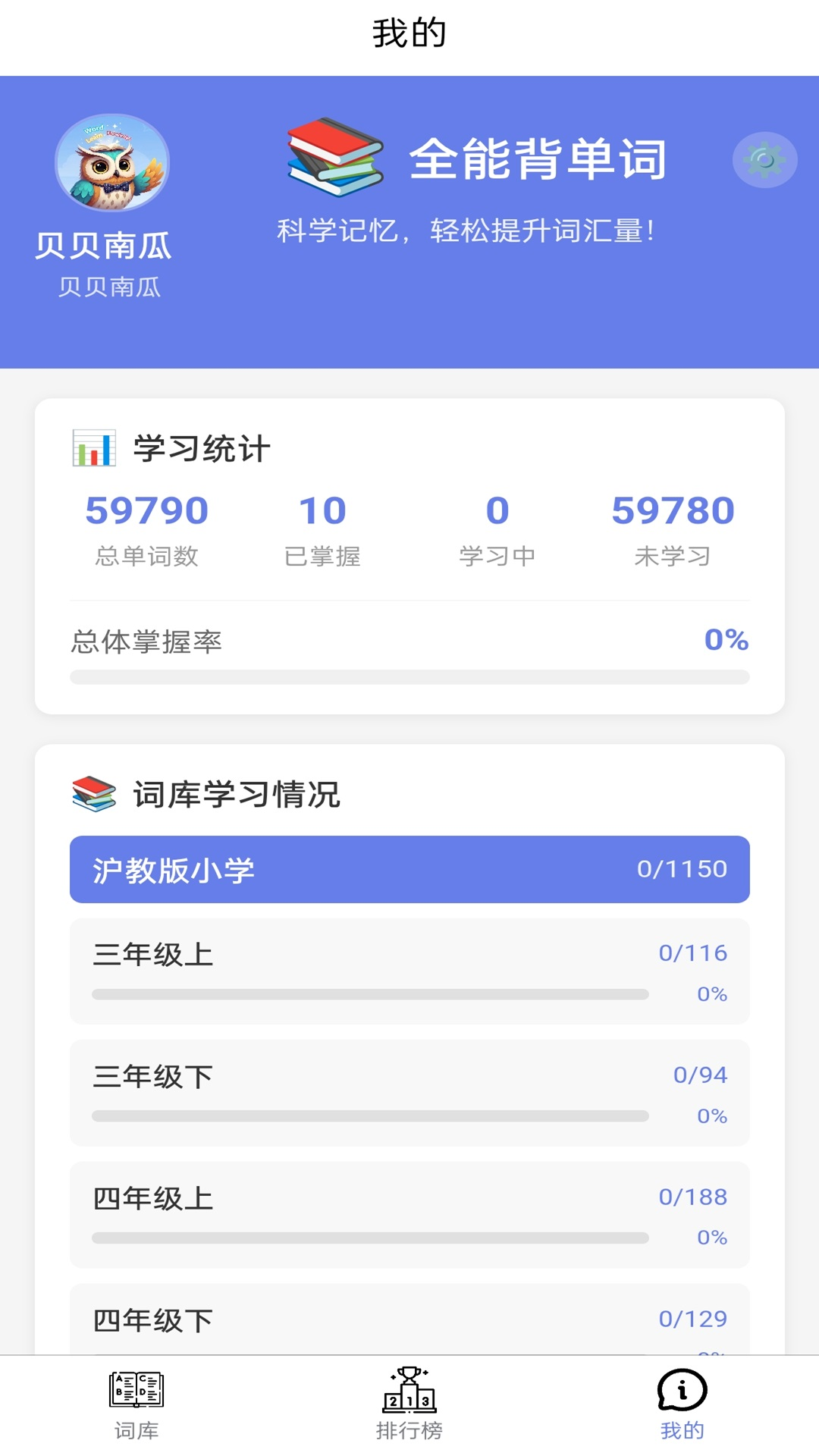Viewport: 819px width, 1456px height.
Task: Click the 学习统计 bar chart icon
Action: 93,447
